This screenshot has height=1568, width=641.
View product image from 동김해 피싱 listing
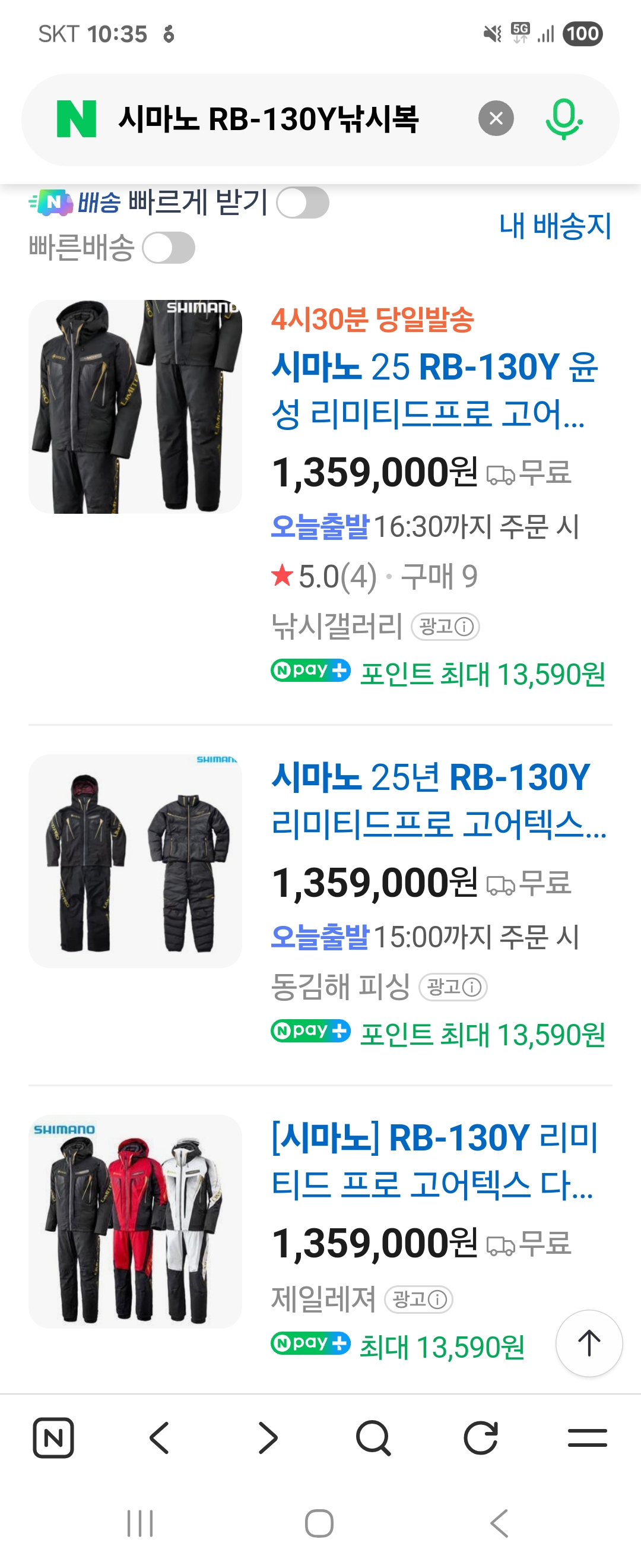[135, 861]
